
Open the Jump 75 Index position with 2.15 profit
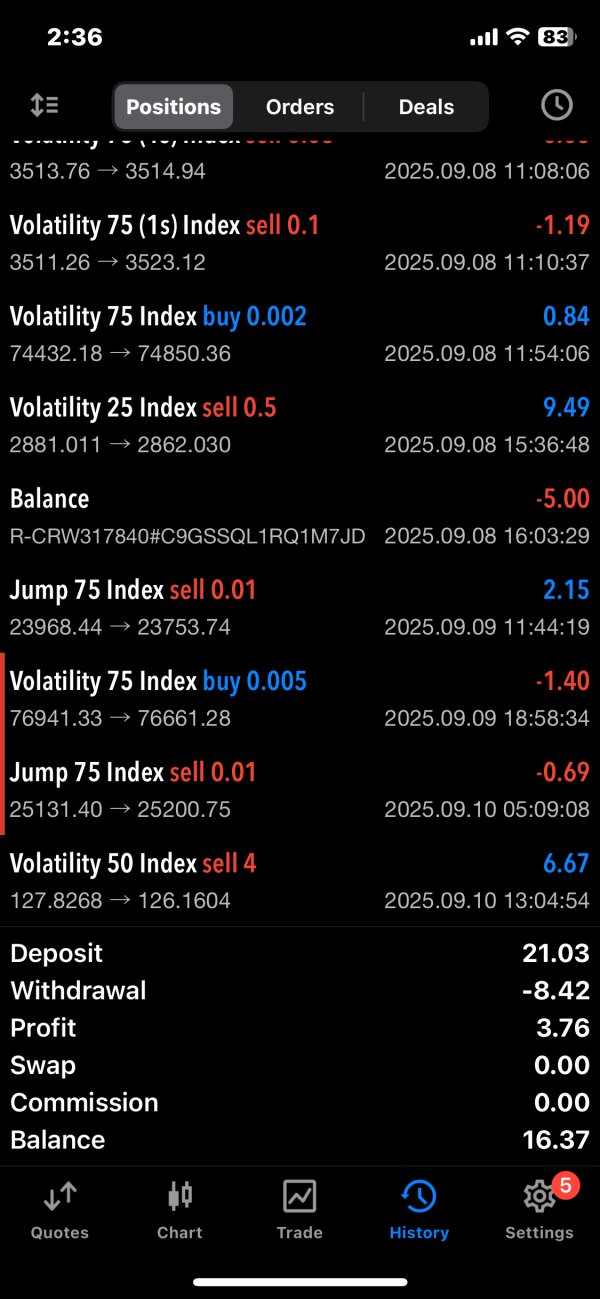pos(300,607)
